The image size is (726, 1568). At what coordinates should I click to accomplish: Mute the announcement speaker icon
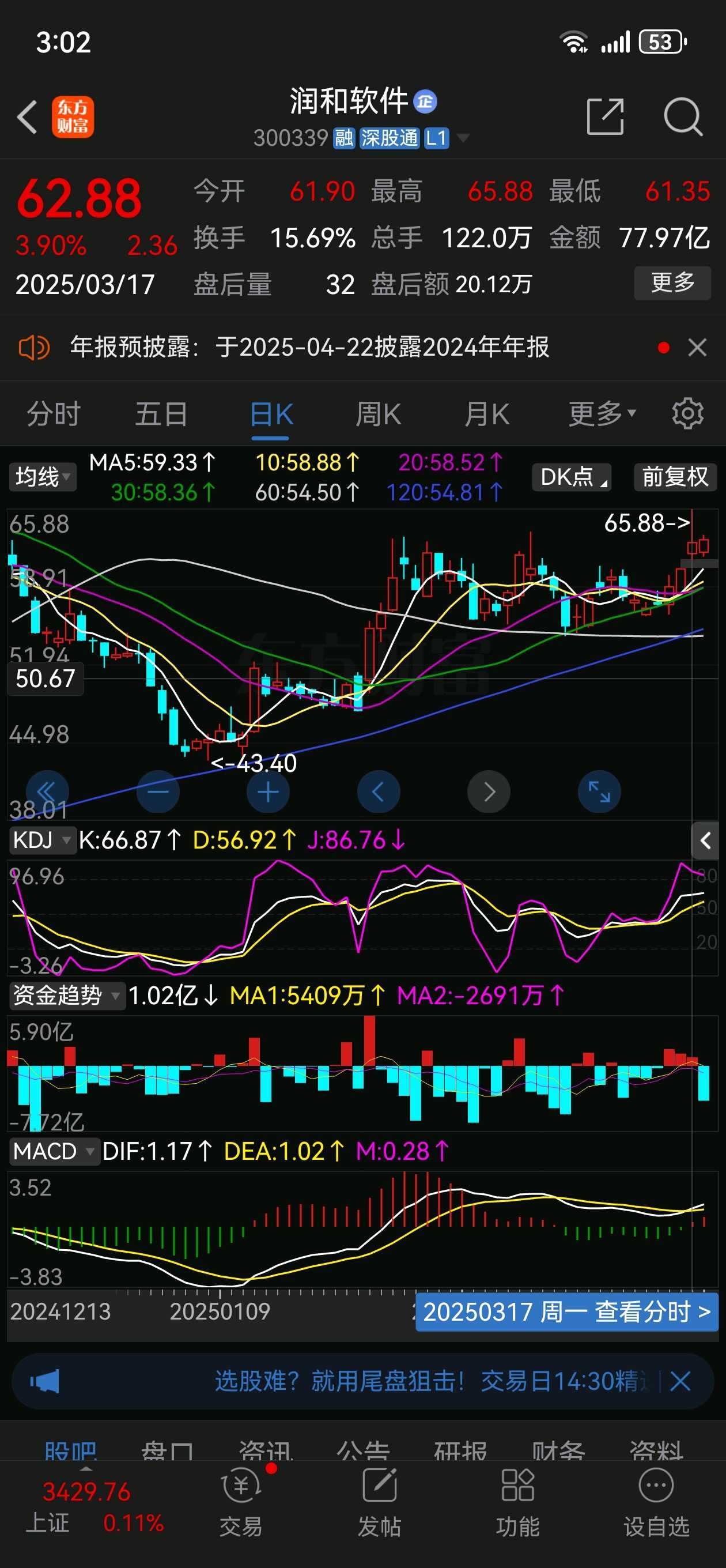pyautogui.click(x=35, y=348)
